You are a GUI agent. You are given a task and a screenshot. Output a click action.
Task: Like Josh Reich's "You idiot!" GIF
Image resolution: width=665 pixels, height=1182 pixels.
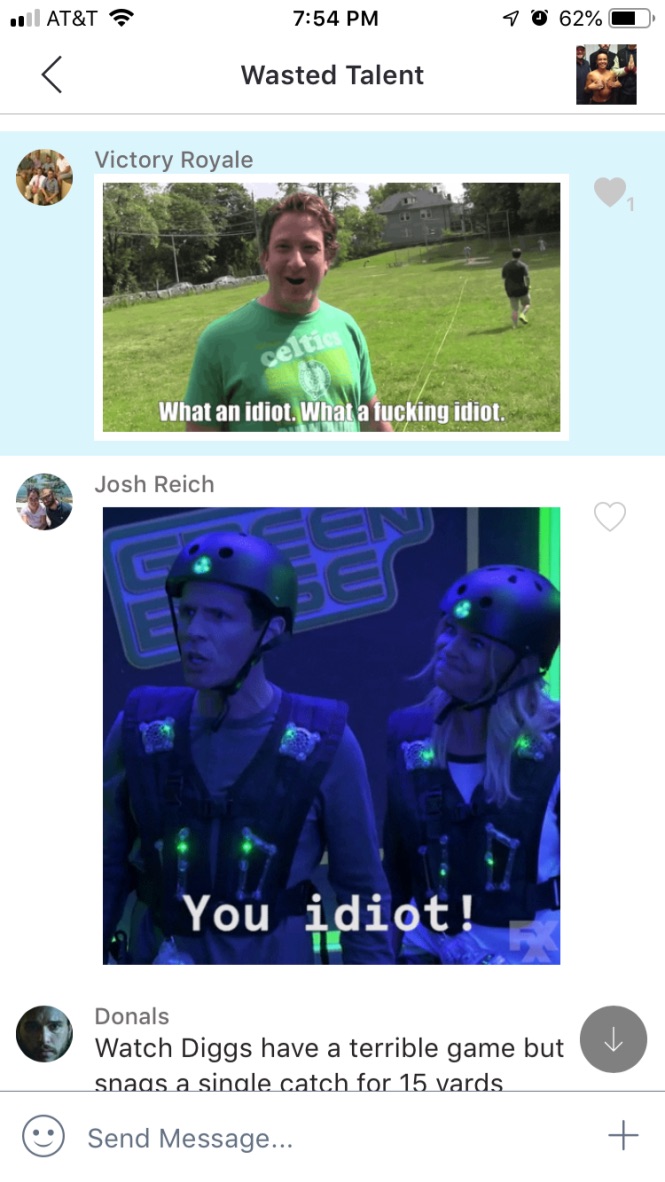pos(609,516)
